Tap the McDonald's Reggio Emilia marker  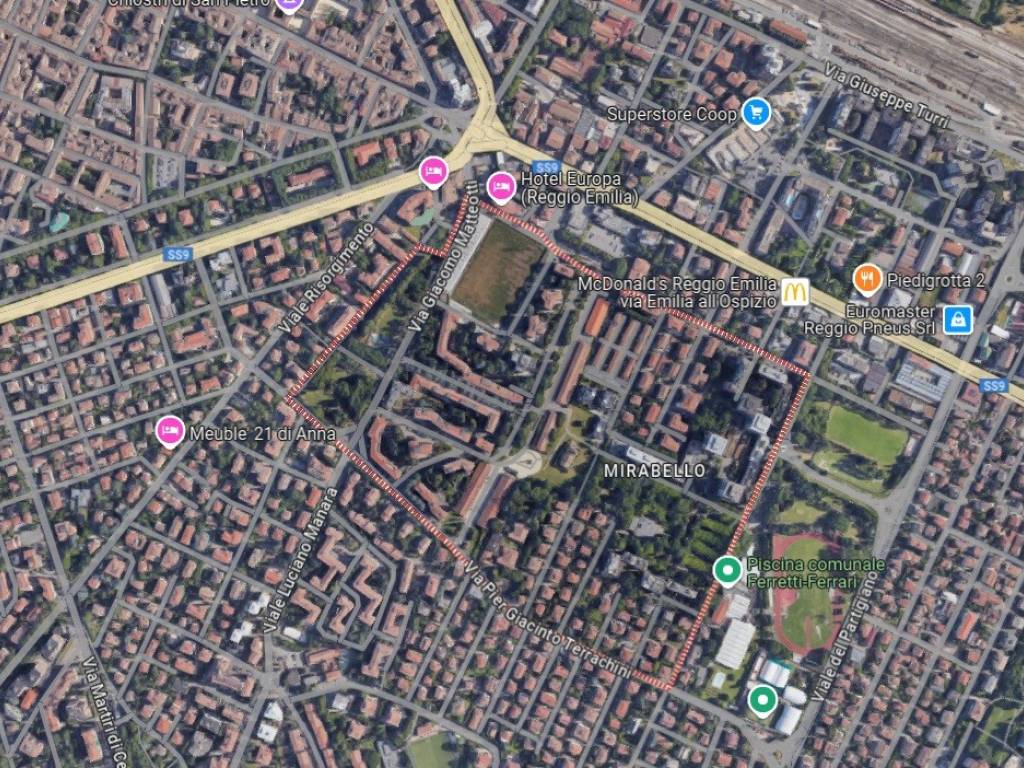click(x=795, y=291)
